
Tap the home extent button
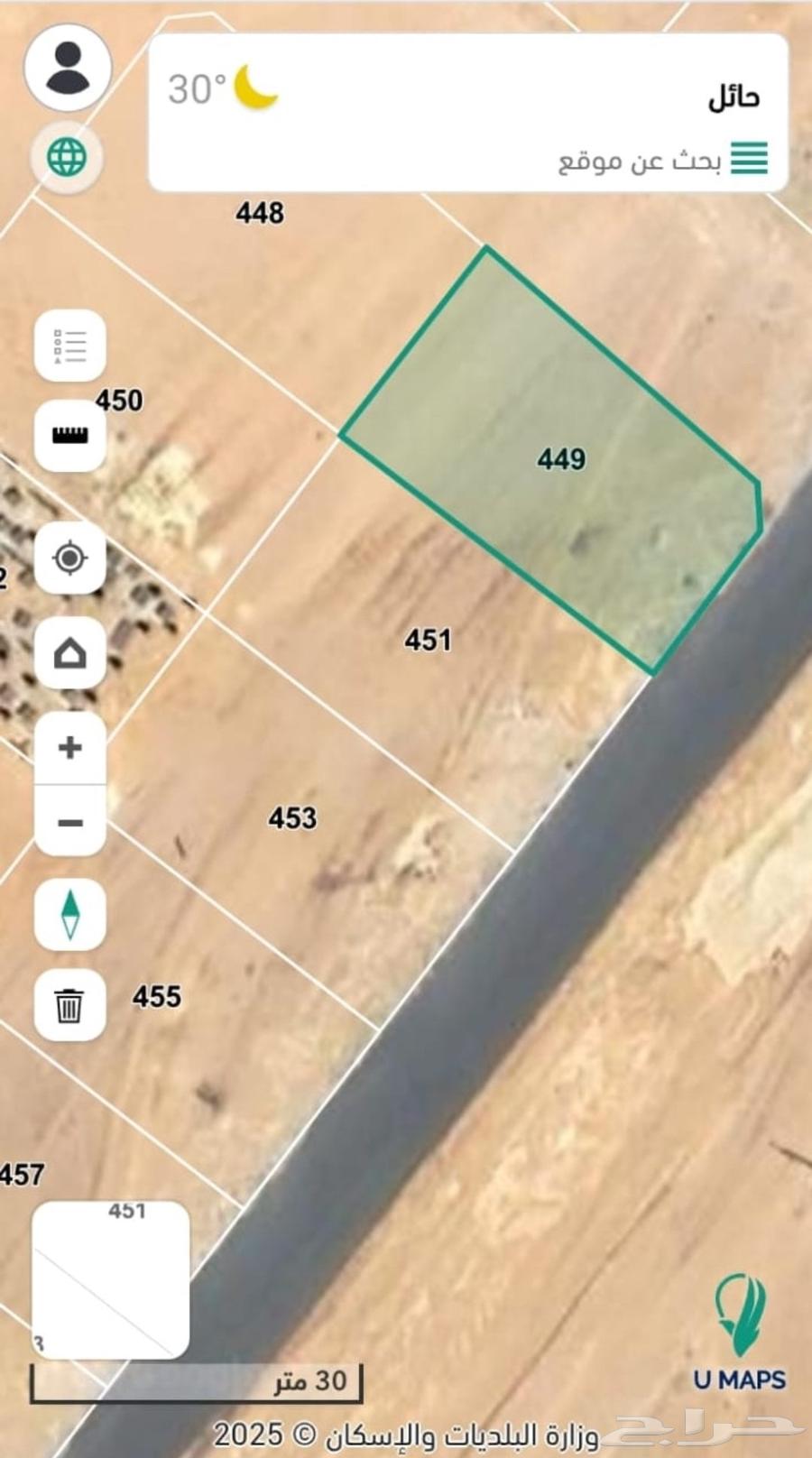(x=70, y=653)
